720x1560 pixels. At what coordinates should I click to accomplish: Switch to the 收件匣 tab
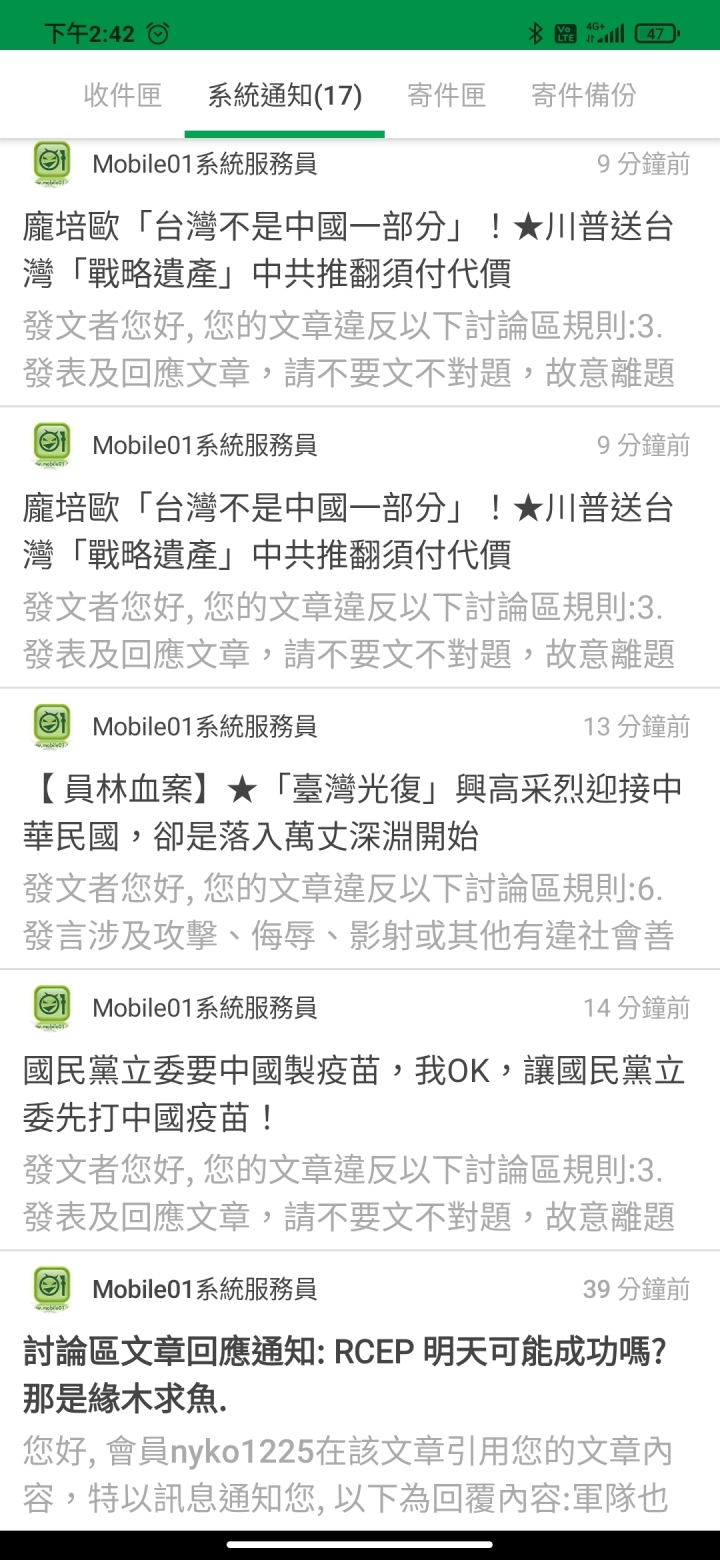pyautogui.click(x=122, y=95)
